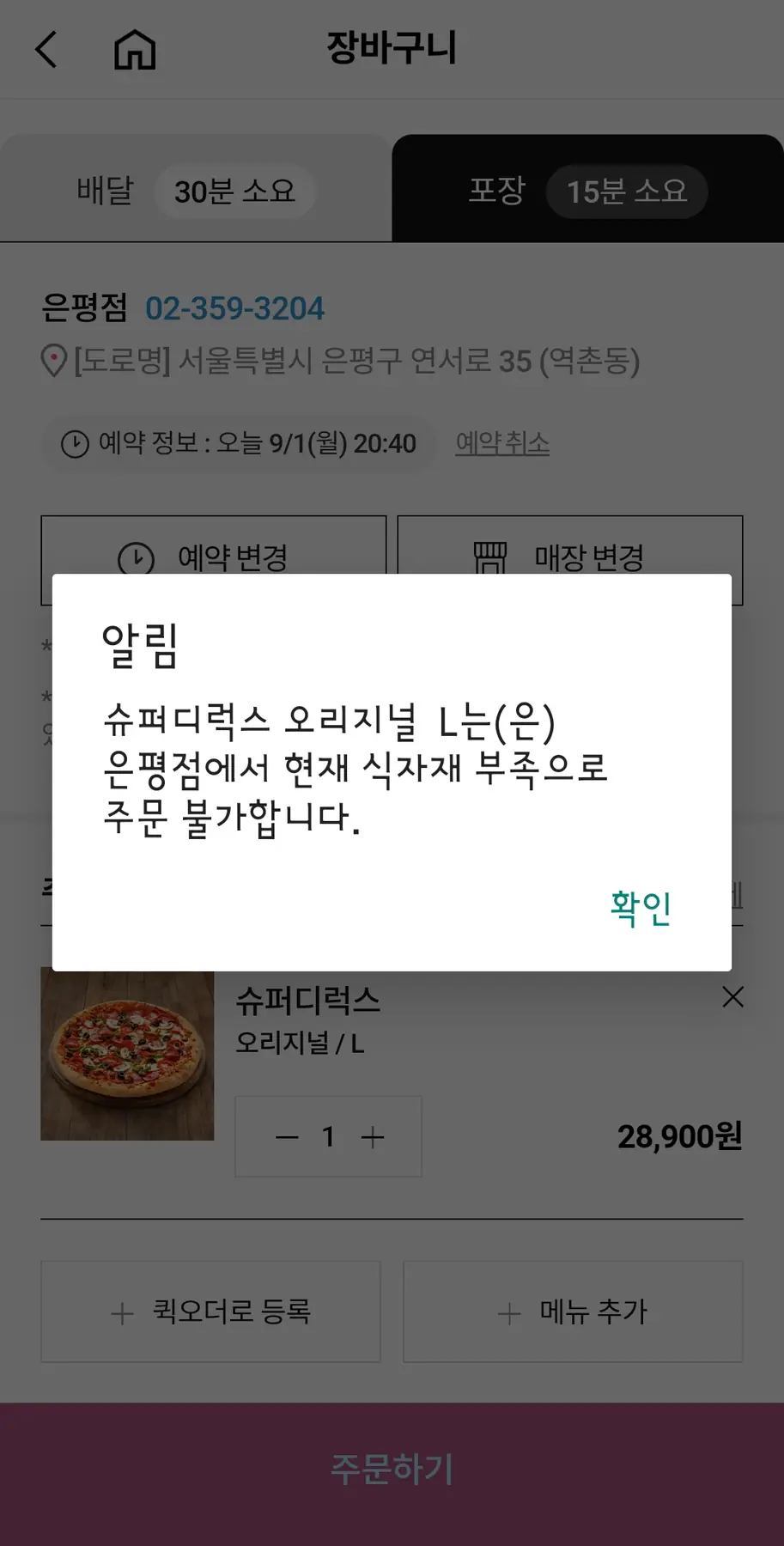Viewport: 784px width, 1546px height.
Task: Switch to the 배달 delivery tab
Action: tap(196, 190)
